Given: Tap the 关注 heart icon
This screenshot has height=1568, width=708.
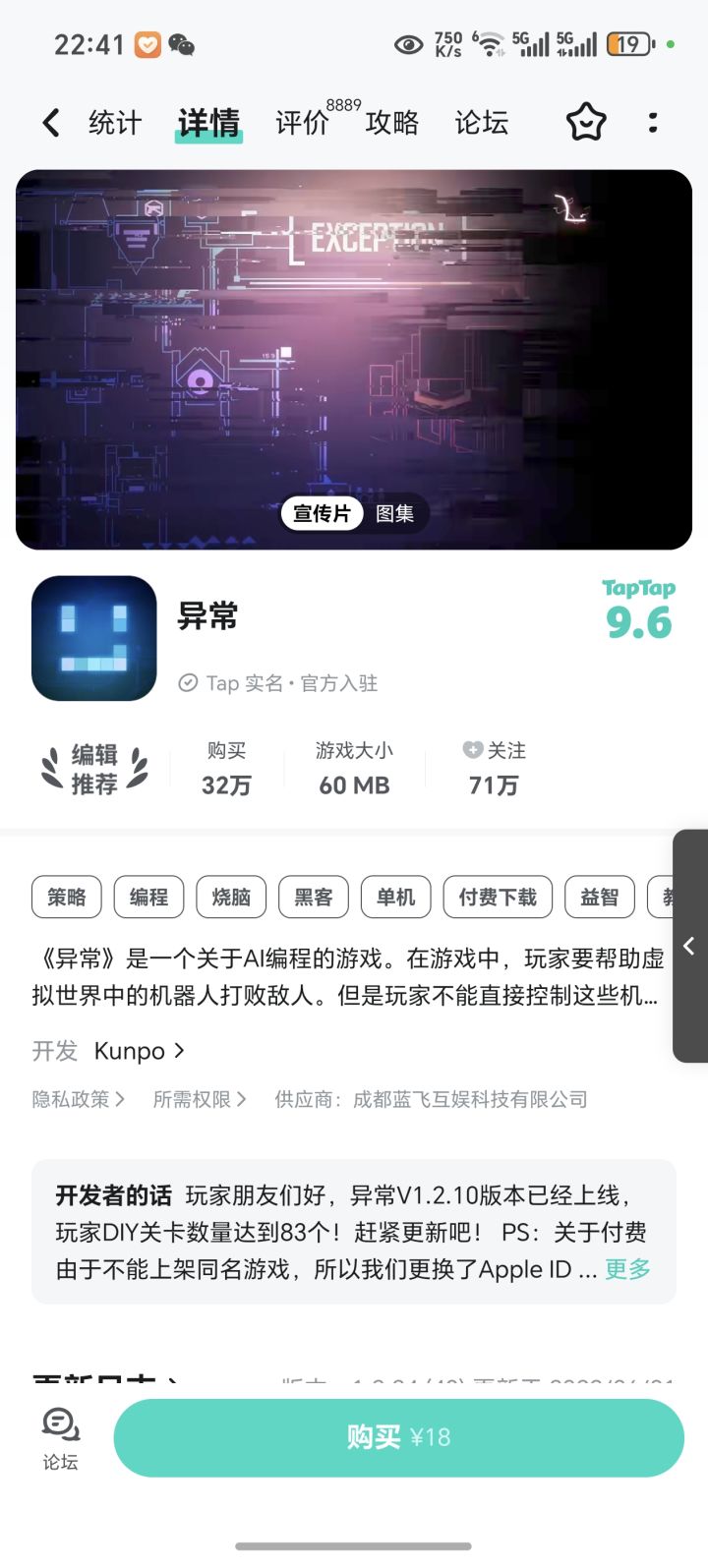Looking at the screenshot, I should pos(473,750).
